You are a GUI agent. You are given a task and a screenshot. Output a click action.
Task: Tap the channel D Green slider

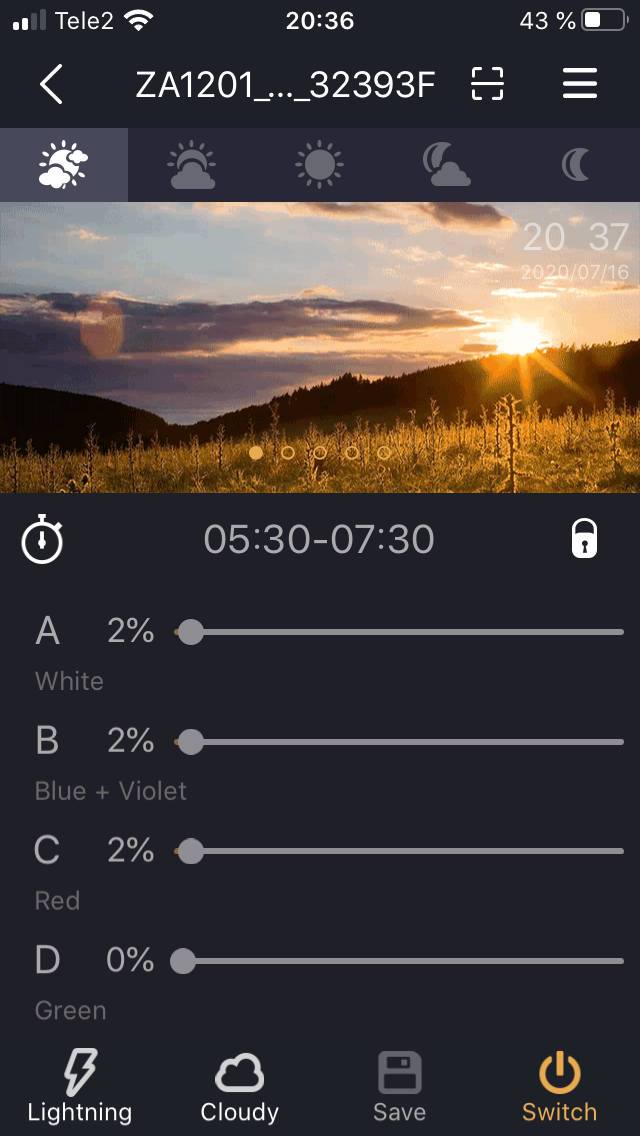[x=400, y=962]
